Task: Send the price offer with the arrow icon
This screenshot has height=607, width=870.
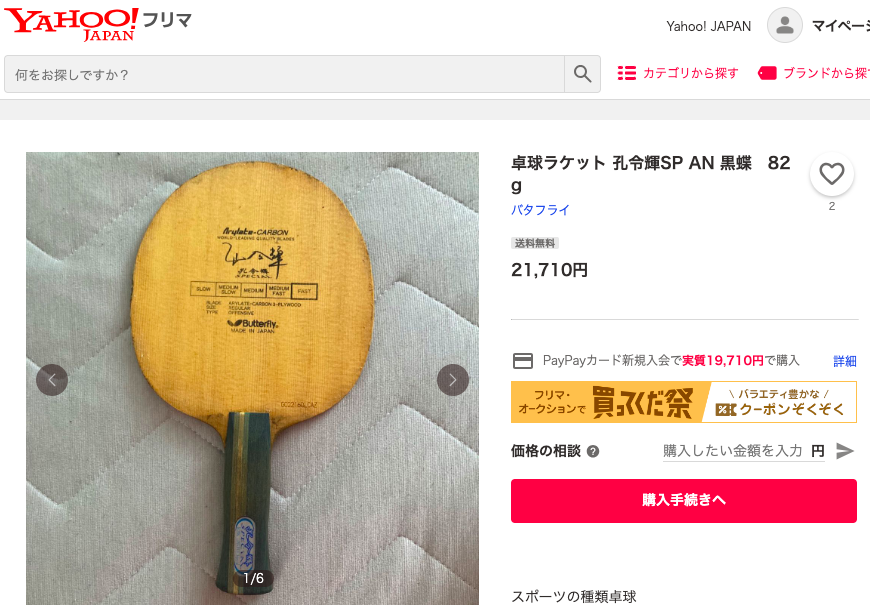Action: point(845,451)
